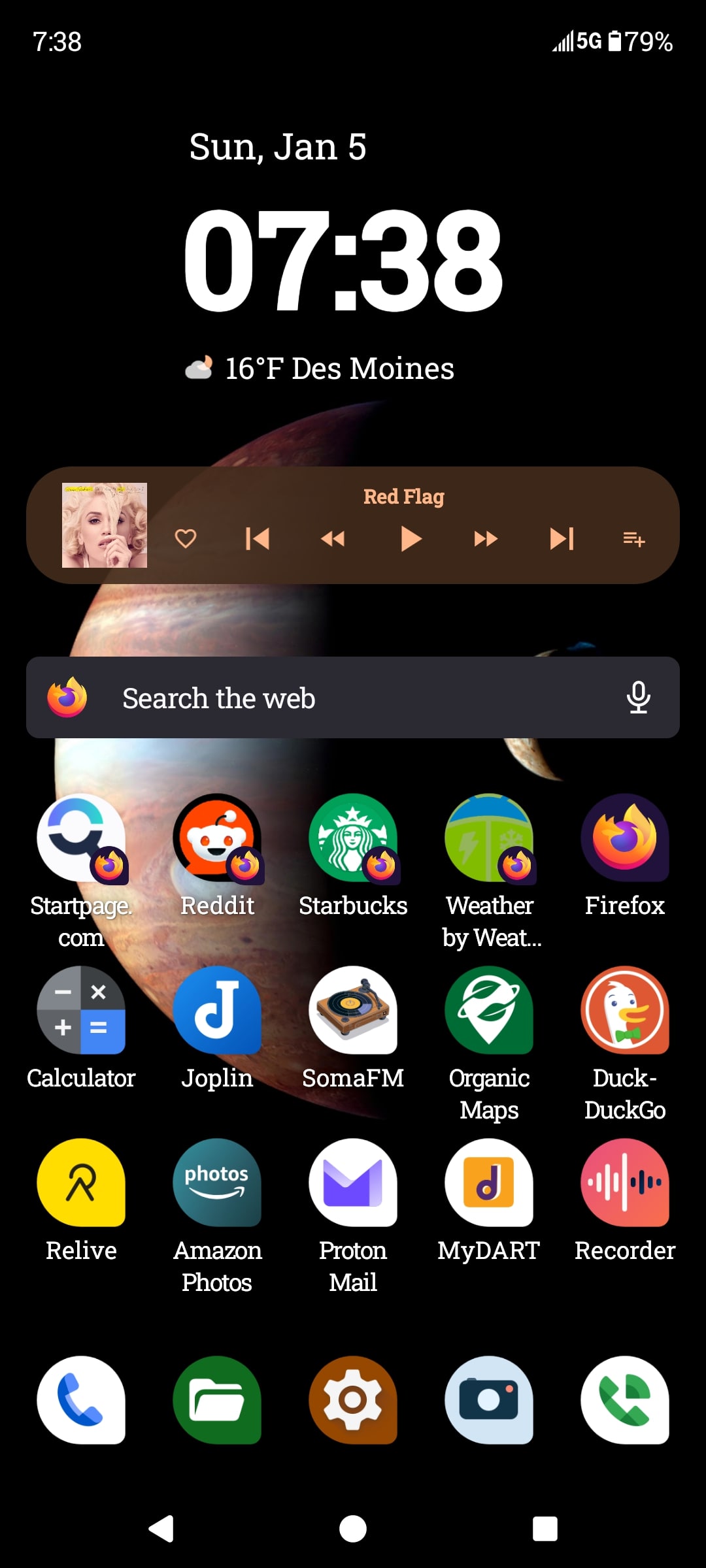706x1568 pixels.
Task: Launch Joplin notes
Action: (x=217, y=1011)
